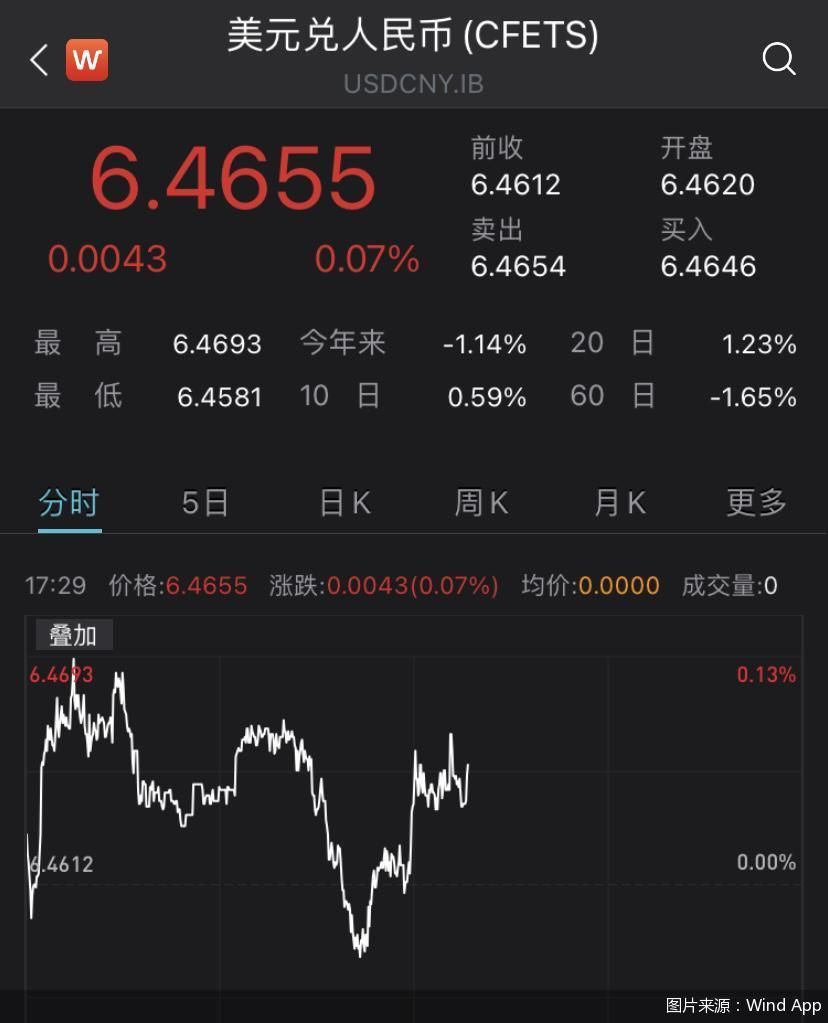The width and height of the screenshot is (828, 1023).
Task: Go back using the arrow icon
Action: 39,61
